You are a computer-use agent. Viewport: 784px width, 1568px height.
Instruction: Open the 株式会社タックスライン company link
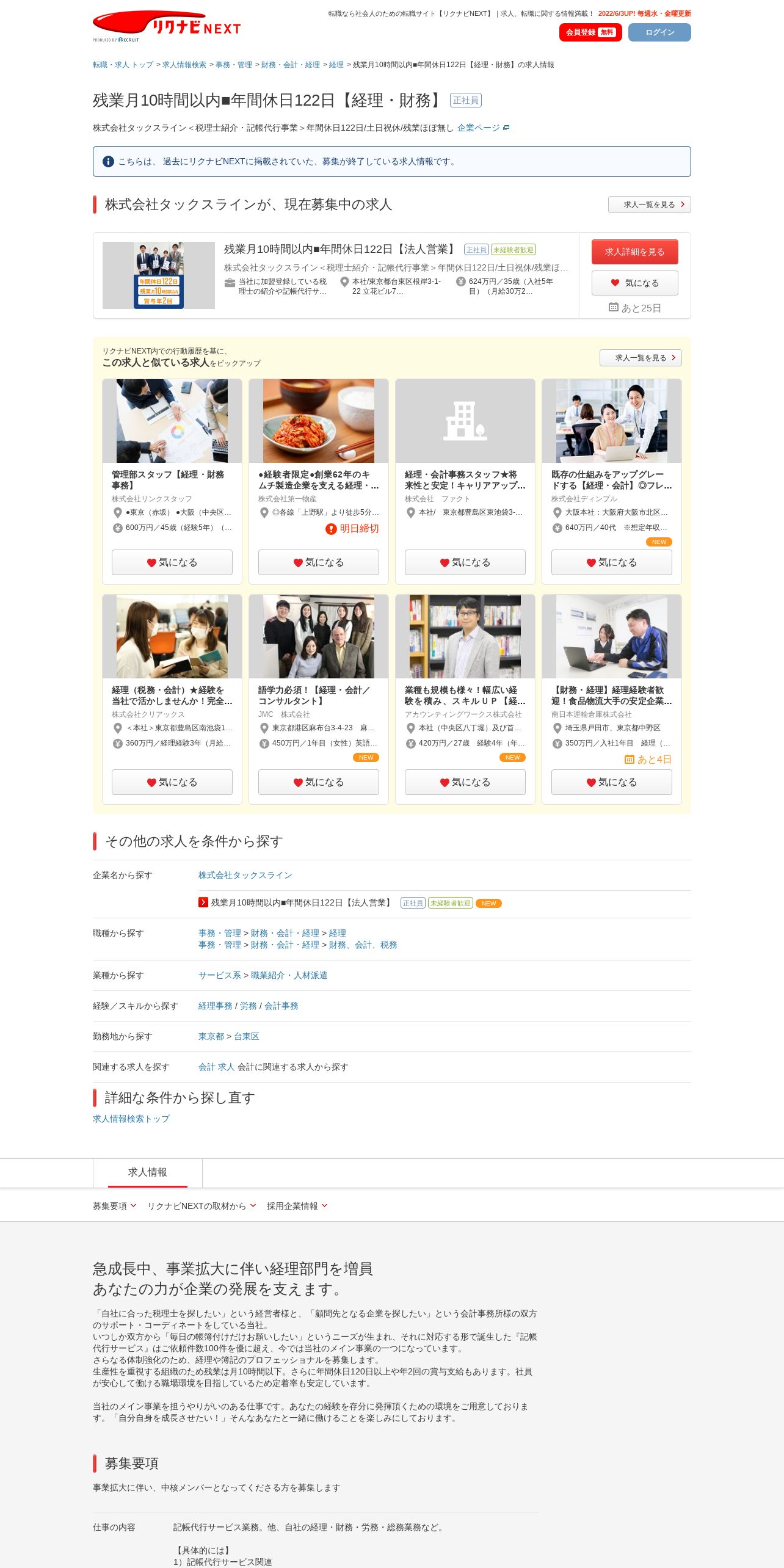pos(245,875)
